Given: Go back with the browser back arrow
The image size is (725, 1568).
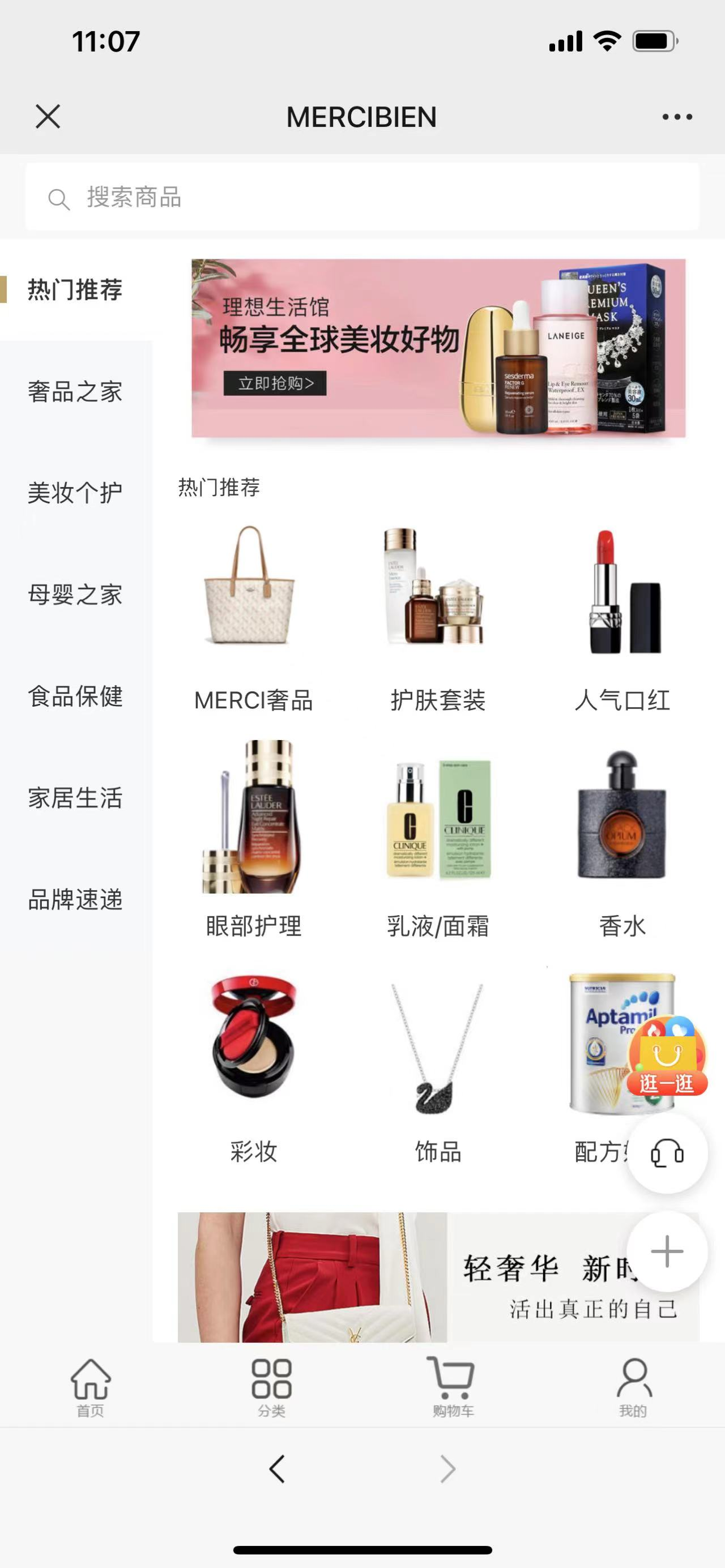Looking at the screenshot, I should coord(277,1468).
